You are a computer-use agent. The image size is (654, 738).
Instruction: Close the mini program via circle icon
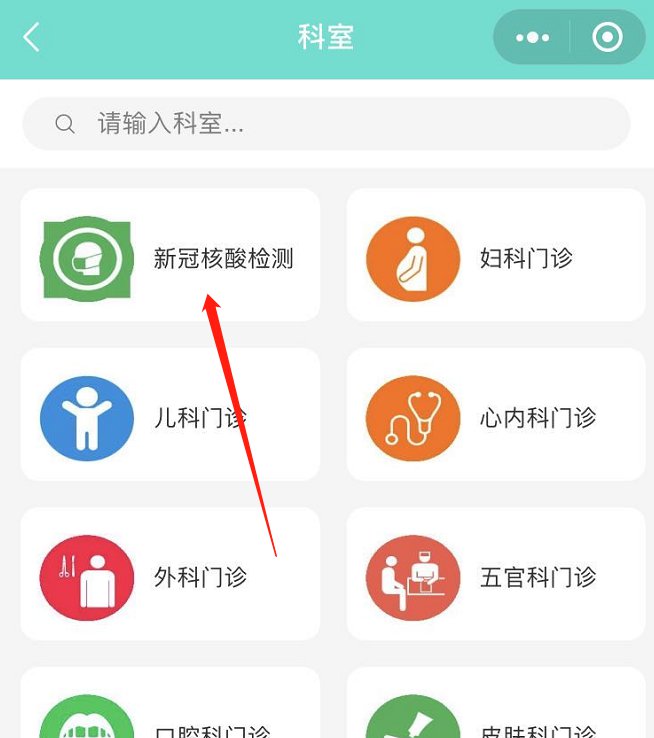[607, 38]
